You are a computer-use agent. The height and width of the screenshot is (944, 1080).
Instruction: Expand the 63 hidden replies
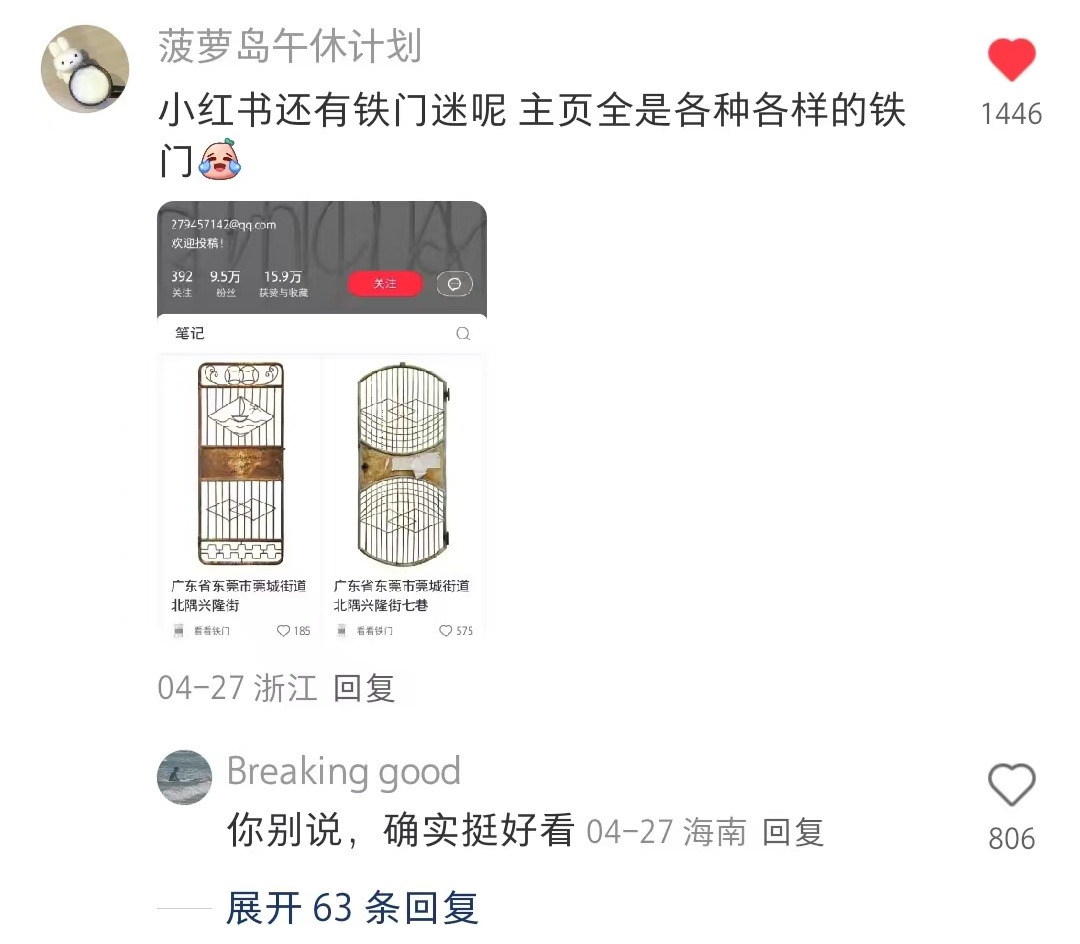(352, 908)
